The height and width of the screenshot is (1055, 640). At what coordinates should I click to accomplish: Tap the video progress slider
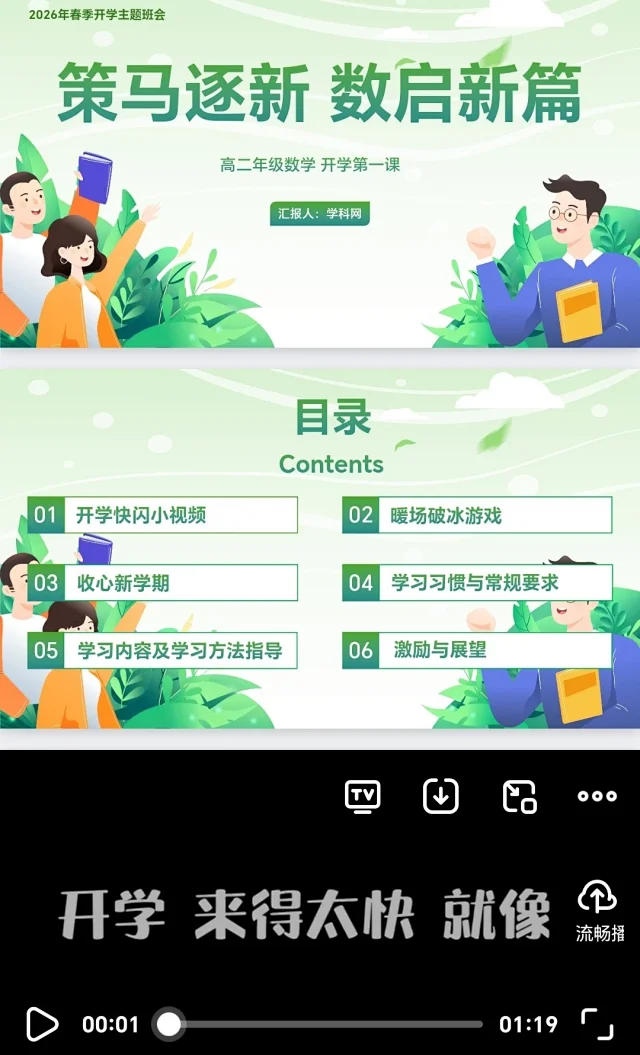320,1024
